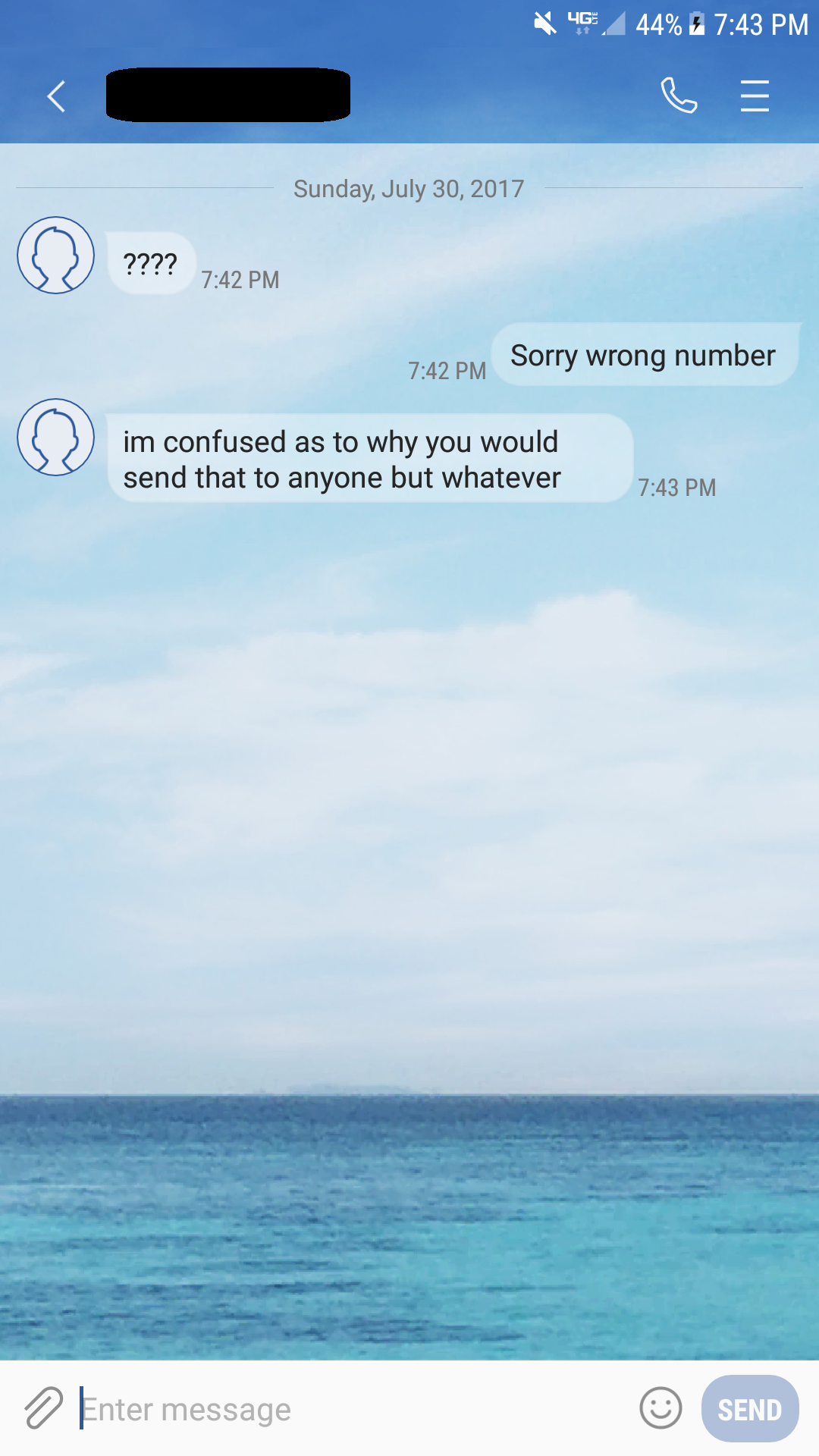This screenshot has width=819, height=1456.
Task: Open the conversation options menu icon
Action: tap(755, 96)
